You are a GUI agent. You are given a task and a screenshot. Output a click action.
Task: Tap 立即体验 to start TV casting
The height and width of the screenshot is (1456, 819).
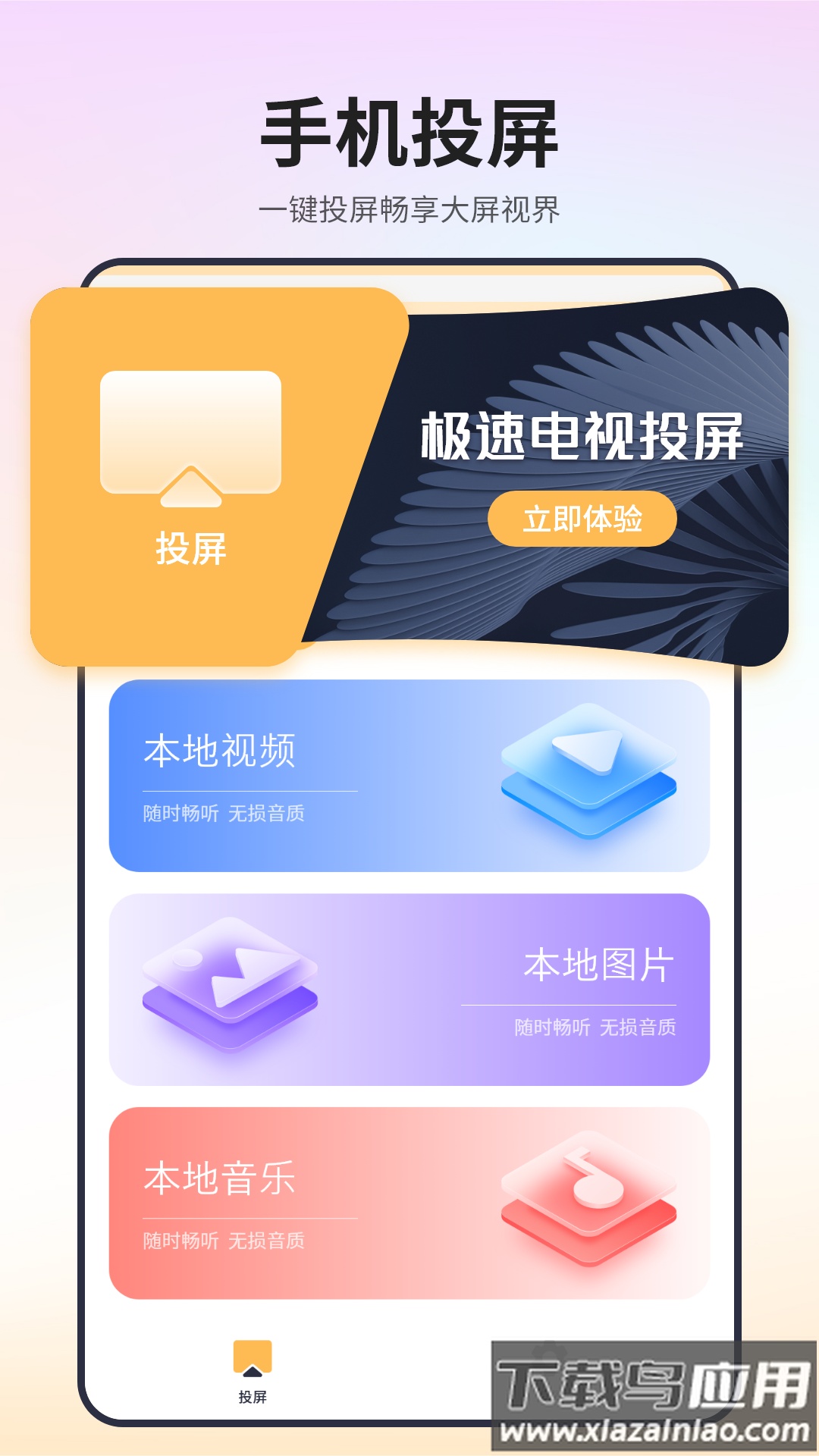pos(584,520)
